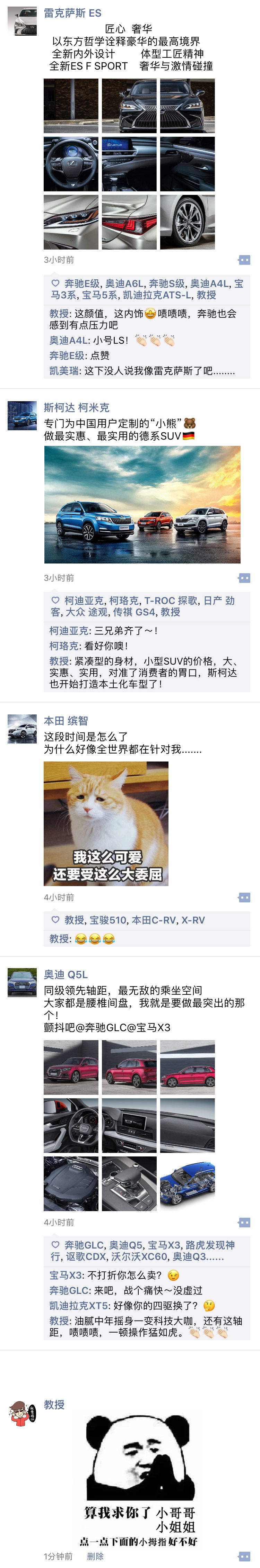Screen dimensions: 260x1568
Task: Open 雷克萨斯 ES profile from its name
Action: pyautogui.click(x=73, y=13)
